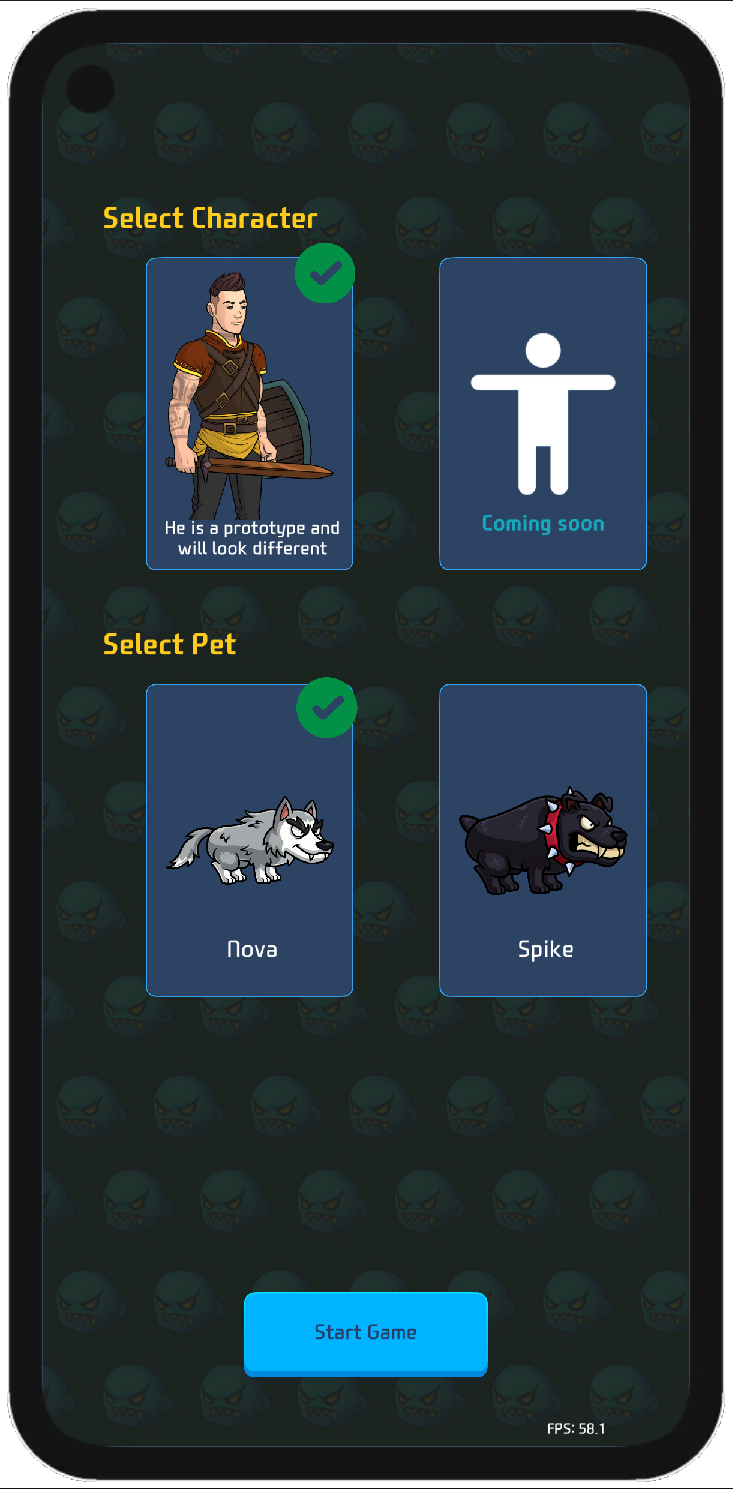The image size is (733, 1489).
Task: Select the prototype warrior character card
Action: [x=249, y=413]
